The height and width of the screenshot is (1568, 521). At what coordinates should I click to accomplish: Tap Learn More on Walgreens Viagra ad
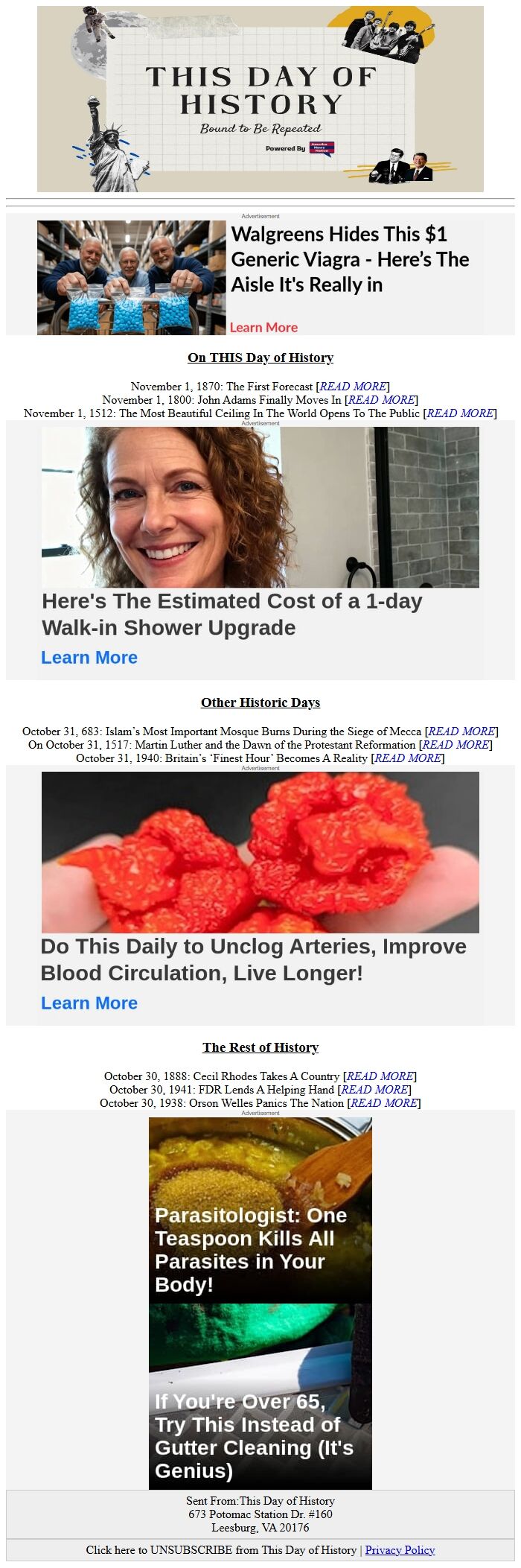263,327
